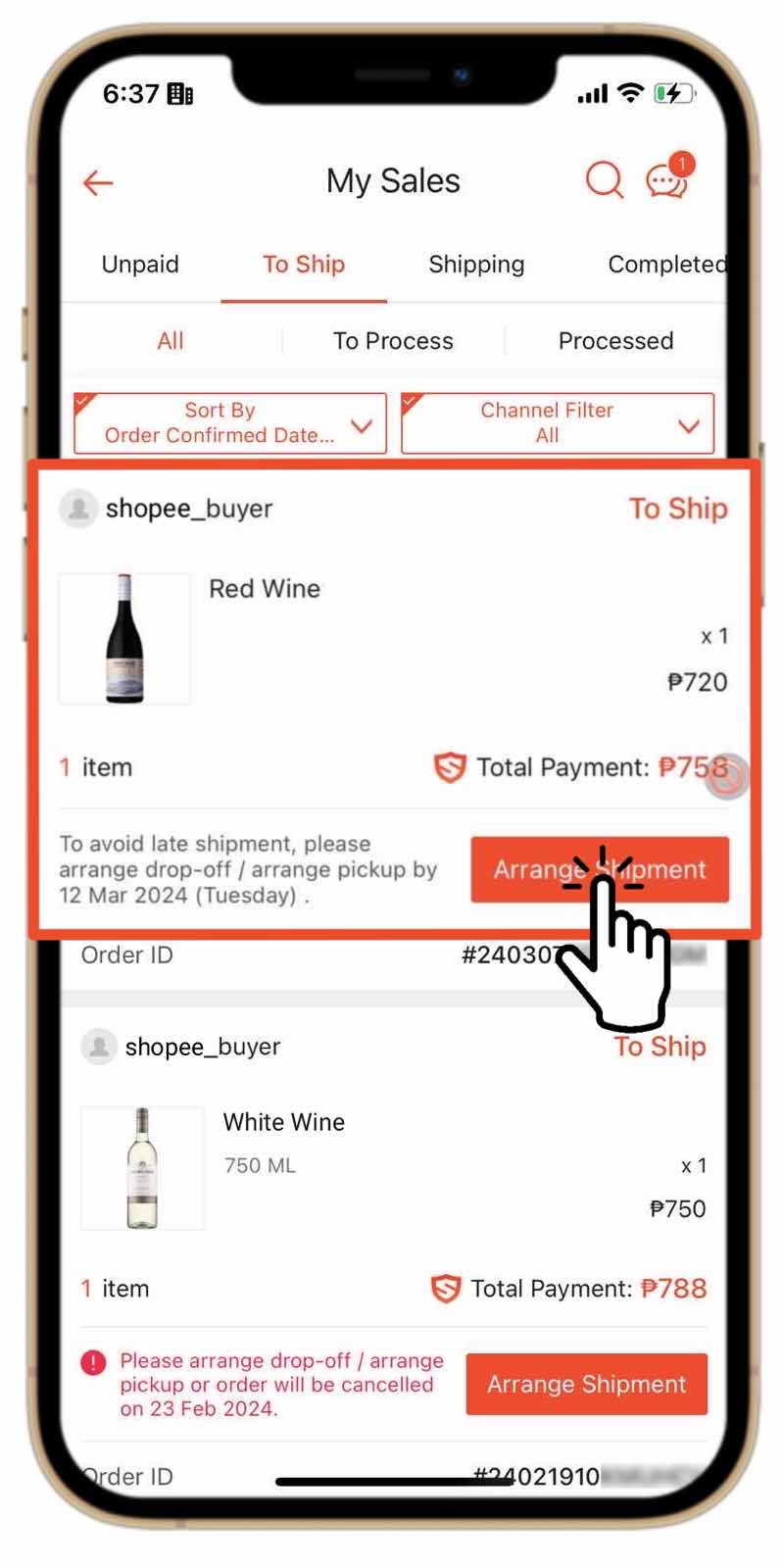Open the Completed tab
Image resolution: width=782 pixels, height=1568 pixels.
[x=666, y=264]
